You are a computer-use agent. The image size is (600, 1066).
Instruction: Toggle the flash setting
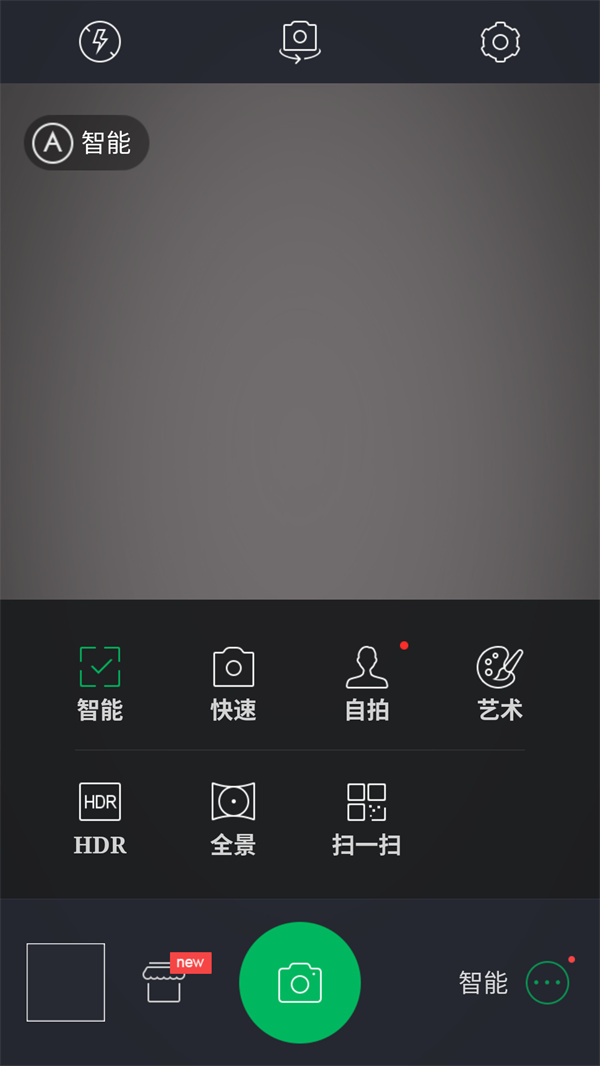(100, 42)
